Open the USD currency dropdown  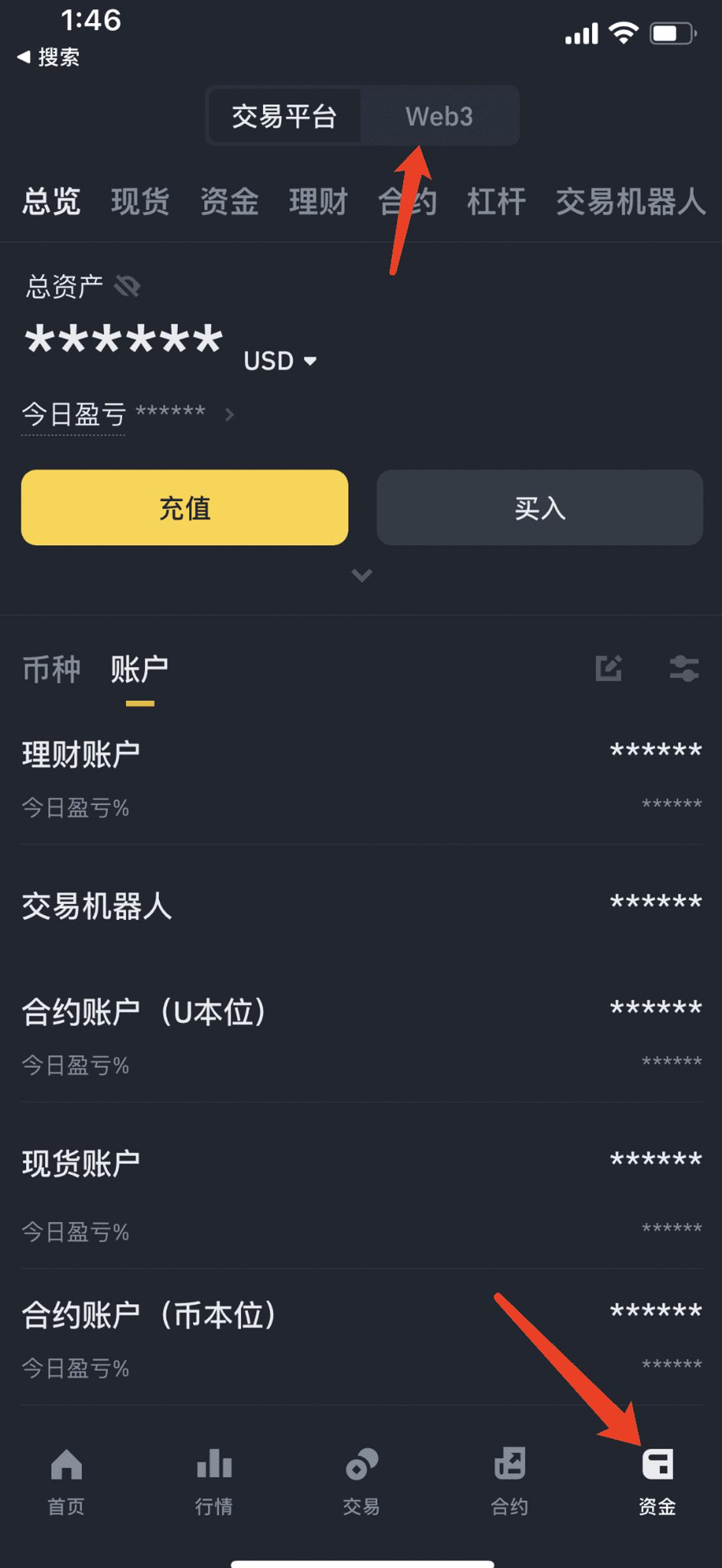coord(280,361)
